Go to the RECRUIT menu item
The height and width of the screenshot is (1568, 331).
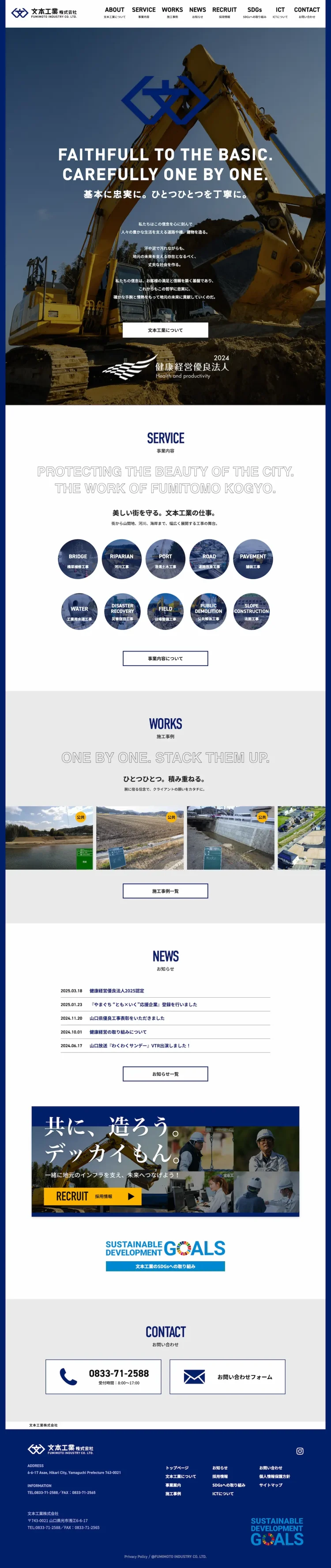(x=224, y=12)
